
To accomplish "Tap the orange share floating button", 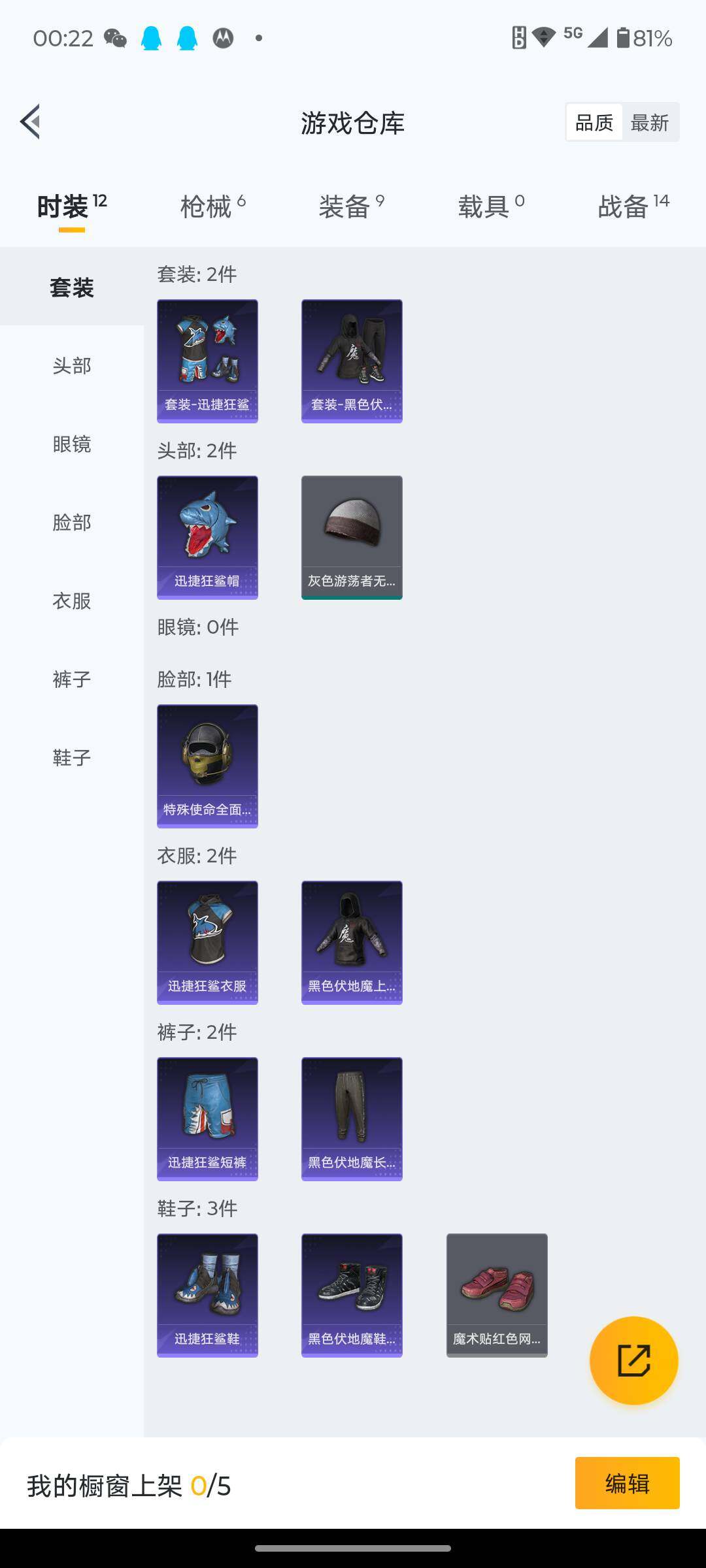I will 633,1360.
